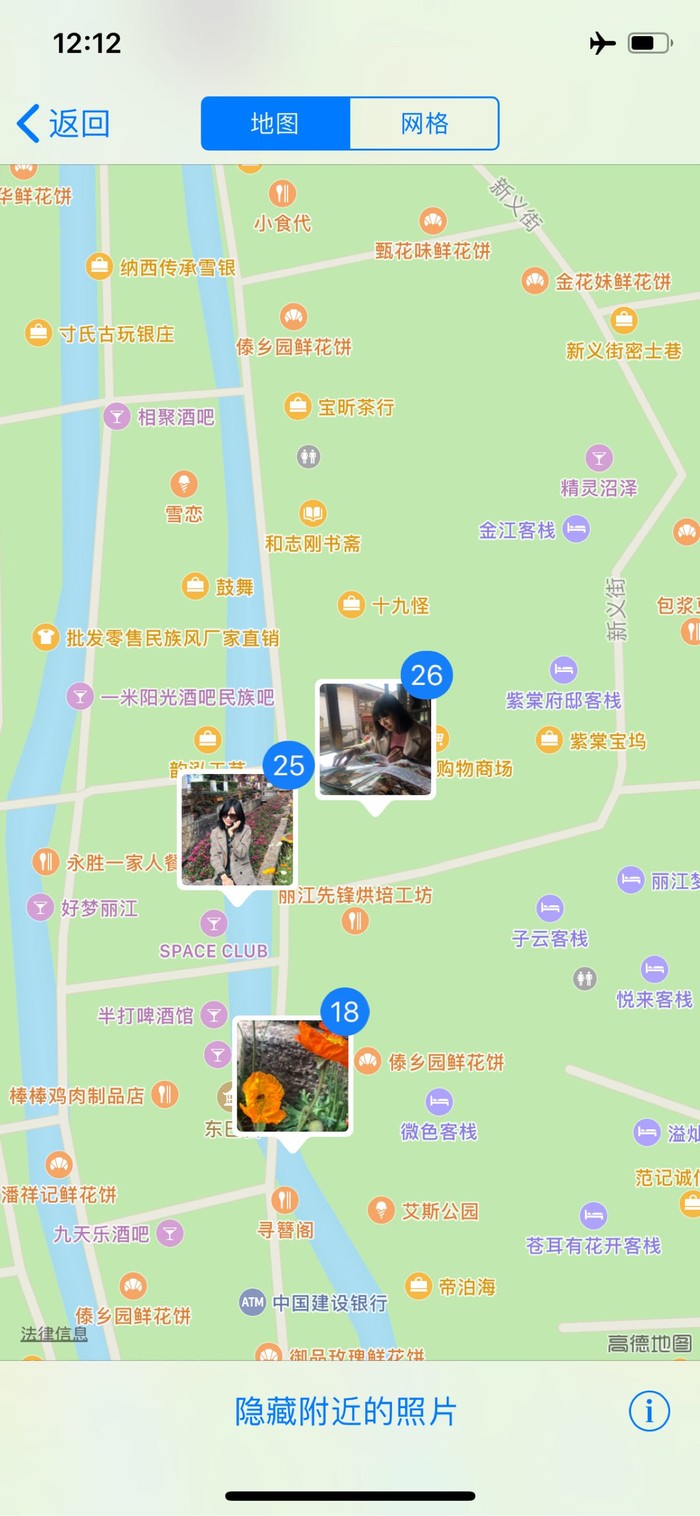Open the 法律信息 link
The image size is (700, 1516).
click(x=54, y=1334)
